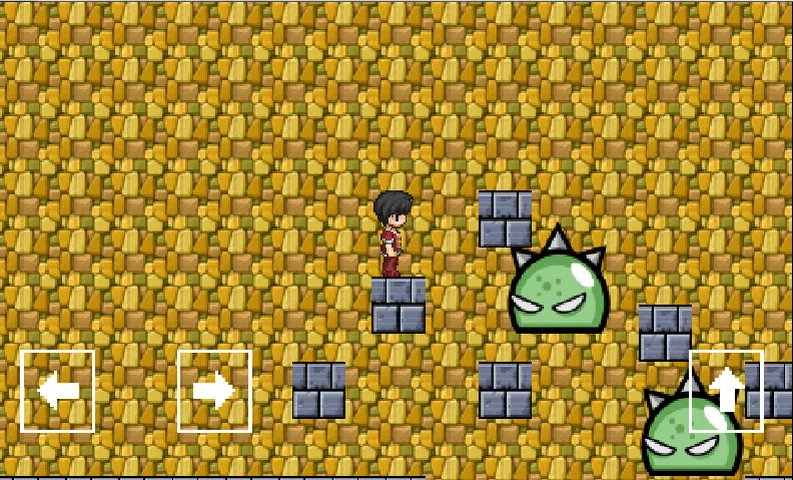Tap the up arrow jump button
The width and height of the screenshot is (793, 480).
[726, 391]
